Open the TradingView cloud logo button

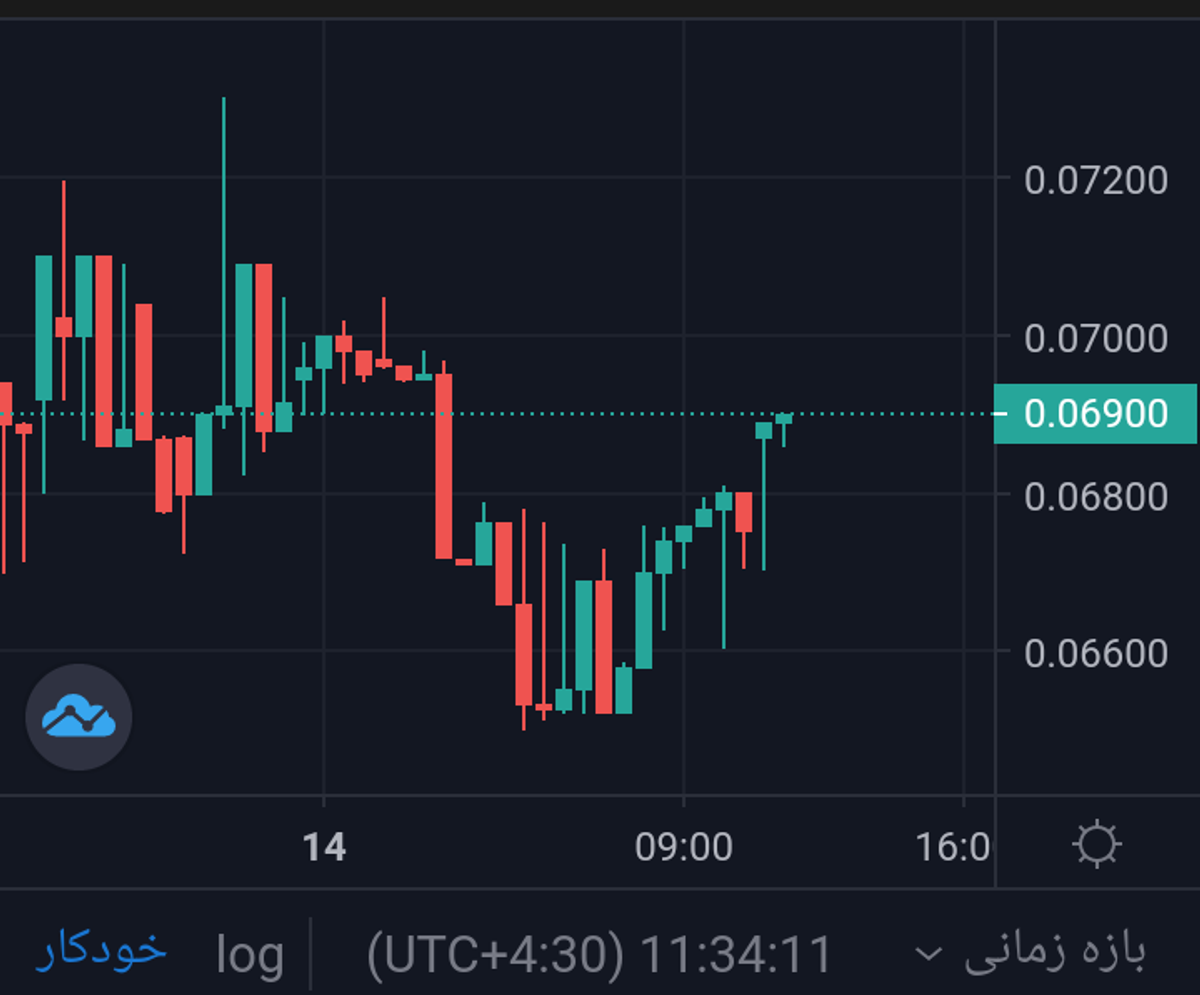coord(78,717)
